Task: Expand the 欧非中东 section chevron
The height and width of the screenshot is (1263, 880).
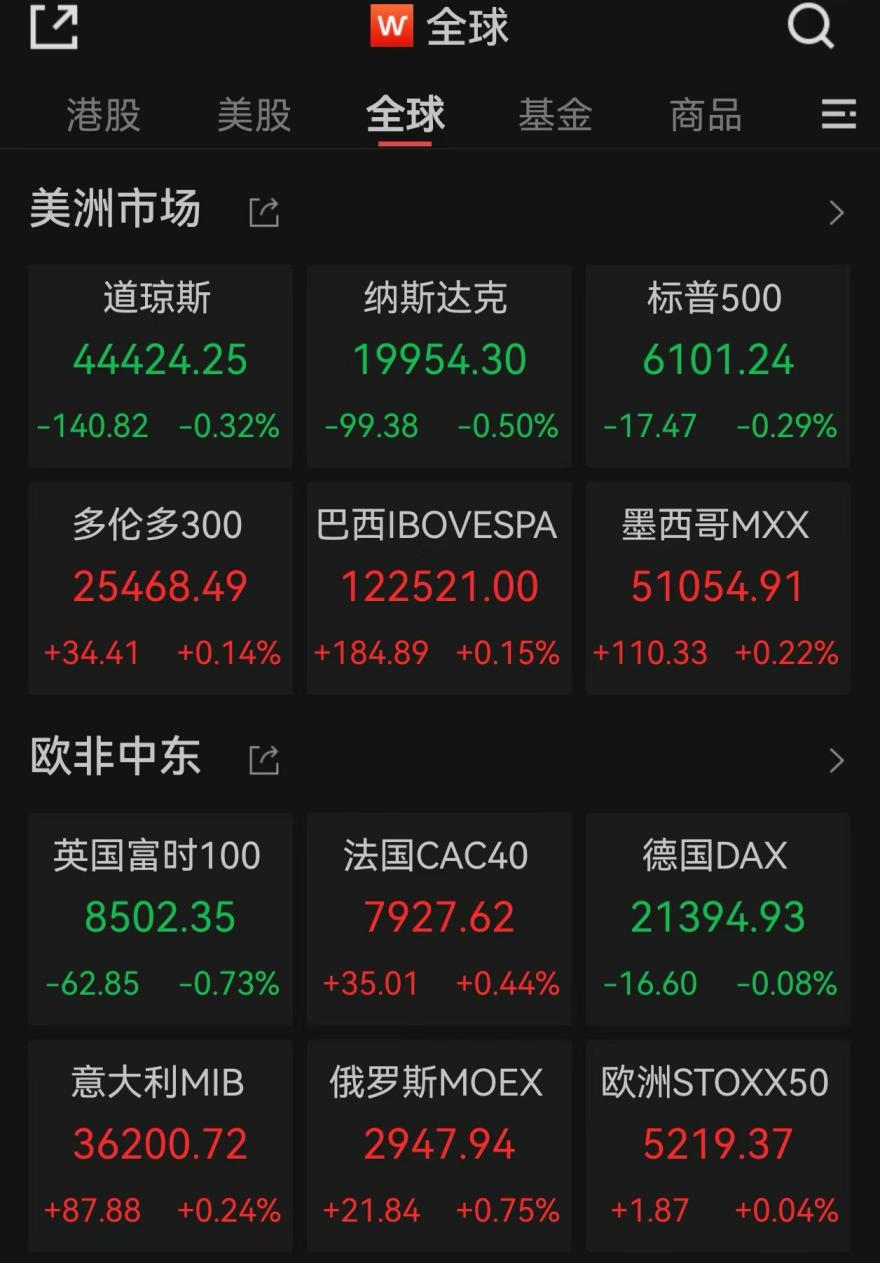Action: coord(836,760)
